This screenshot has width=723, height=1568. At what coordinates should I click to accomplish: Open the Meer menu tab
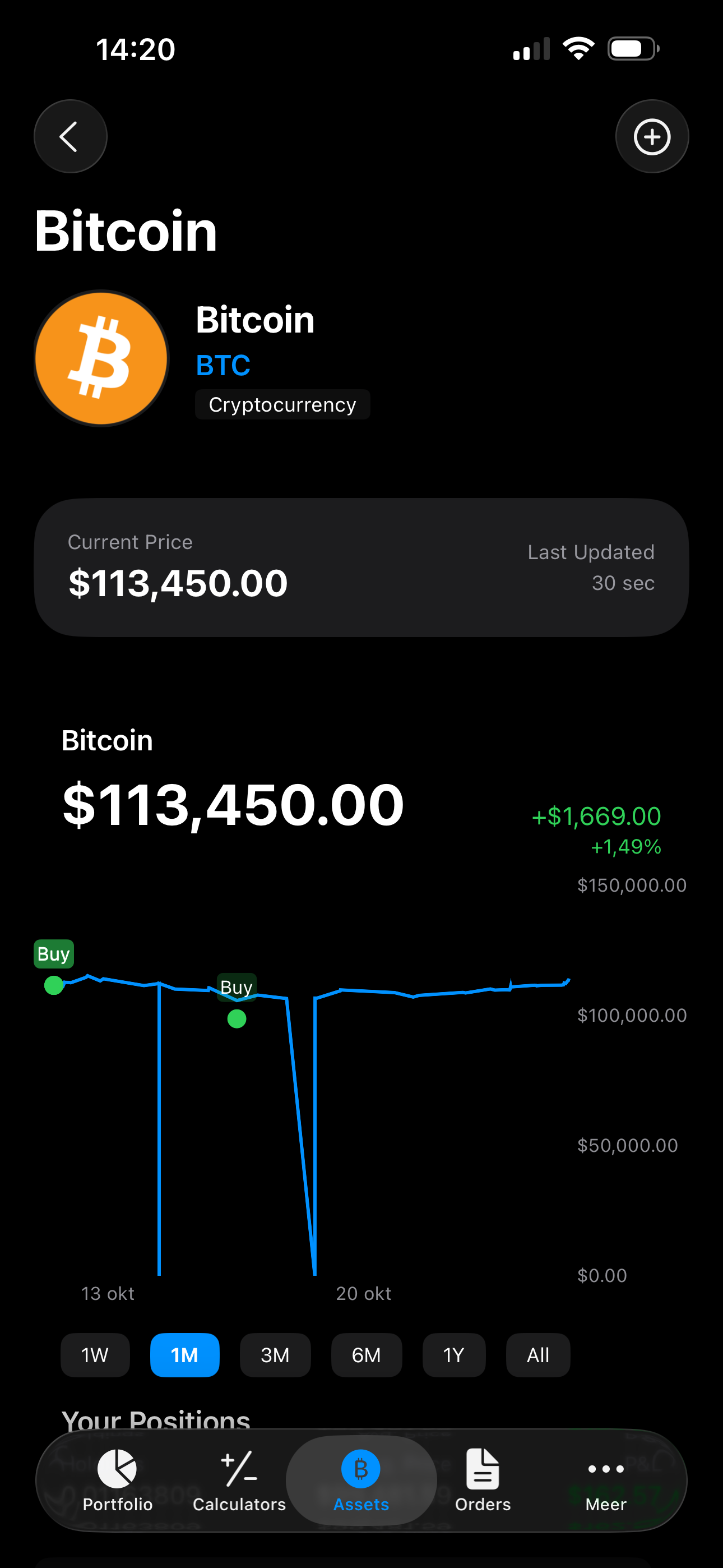click(x=605, y=1481)
